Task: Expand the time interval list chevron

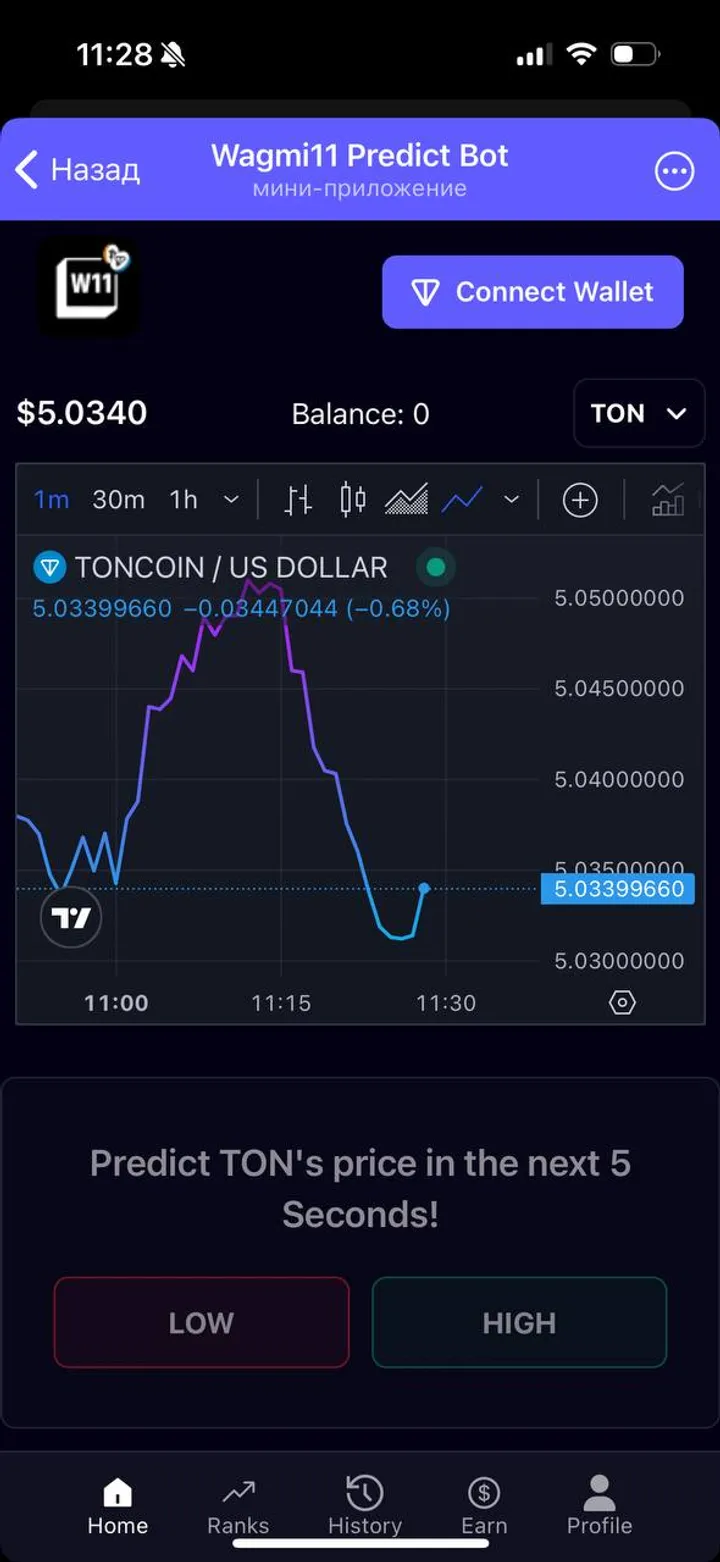Action: tap(231, 499)
